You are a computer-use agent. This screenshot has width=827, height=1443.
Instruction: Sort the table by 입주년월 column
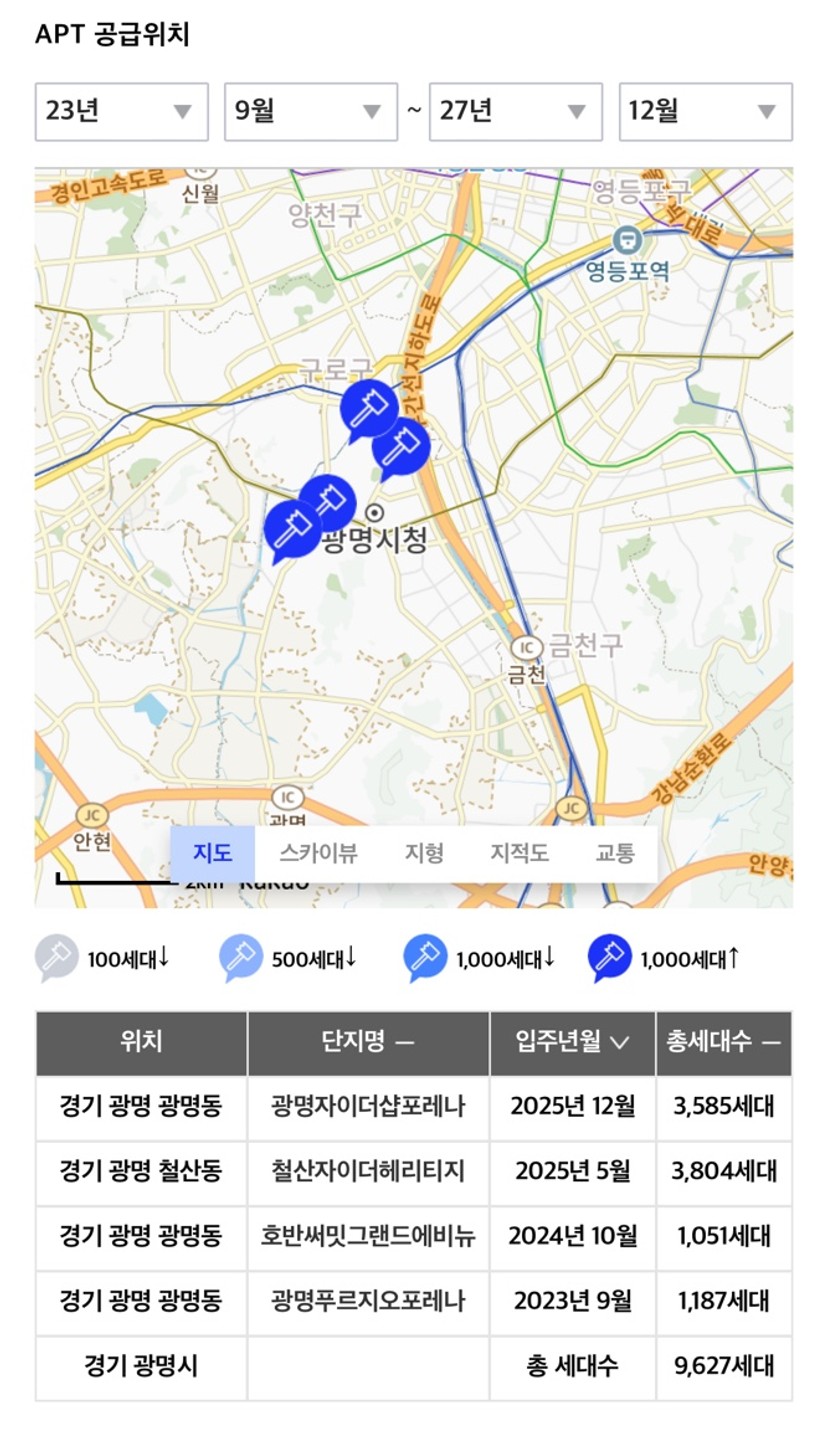pyautogui.click(x=572, y=1042)
